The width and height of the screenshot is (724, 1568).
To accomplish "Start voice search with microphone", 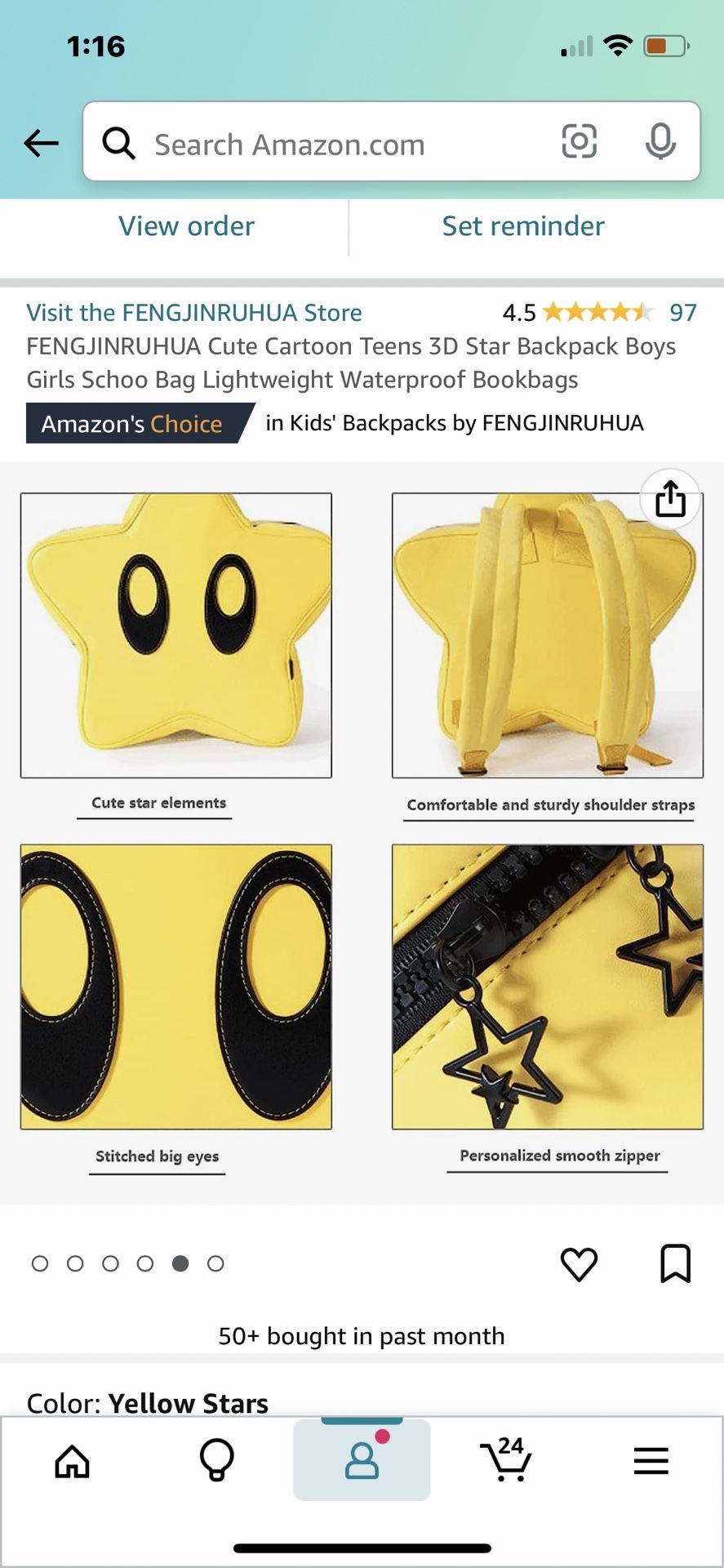I will pyautogui.click(x=660, y=141).
